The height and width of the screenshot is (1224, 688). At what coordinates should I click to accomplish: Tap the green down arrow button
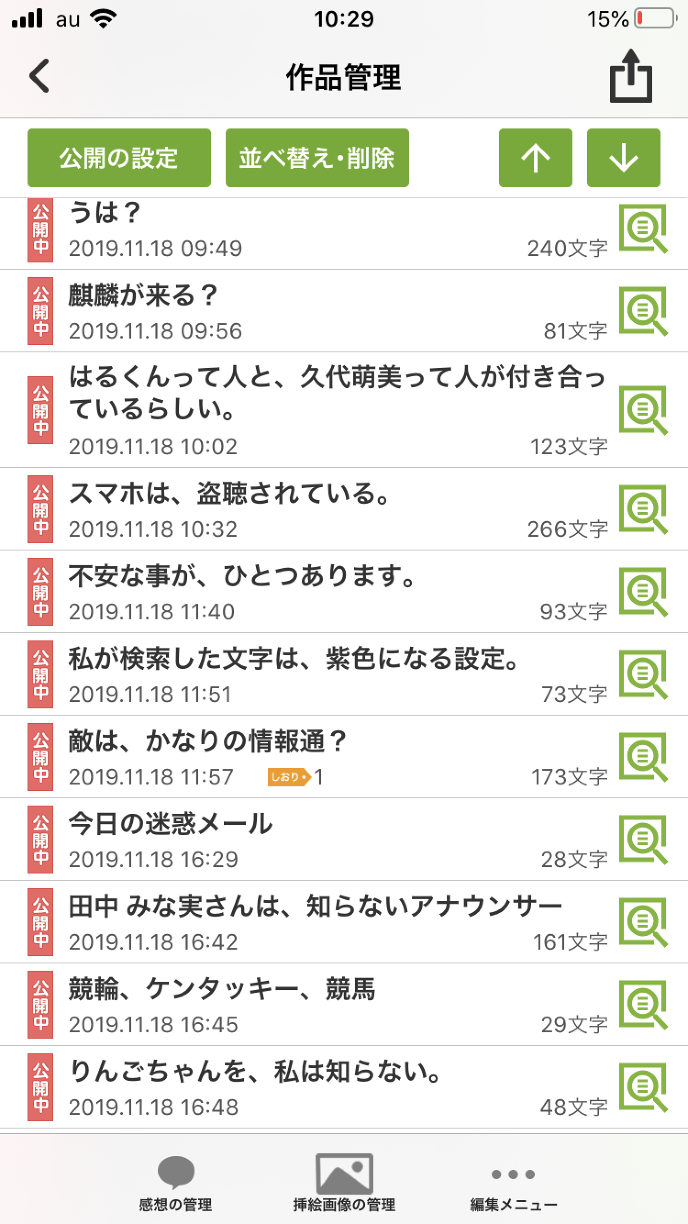pos(623,158)
